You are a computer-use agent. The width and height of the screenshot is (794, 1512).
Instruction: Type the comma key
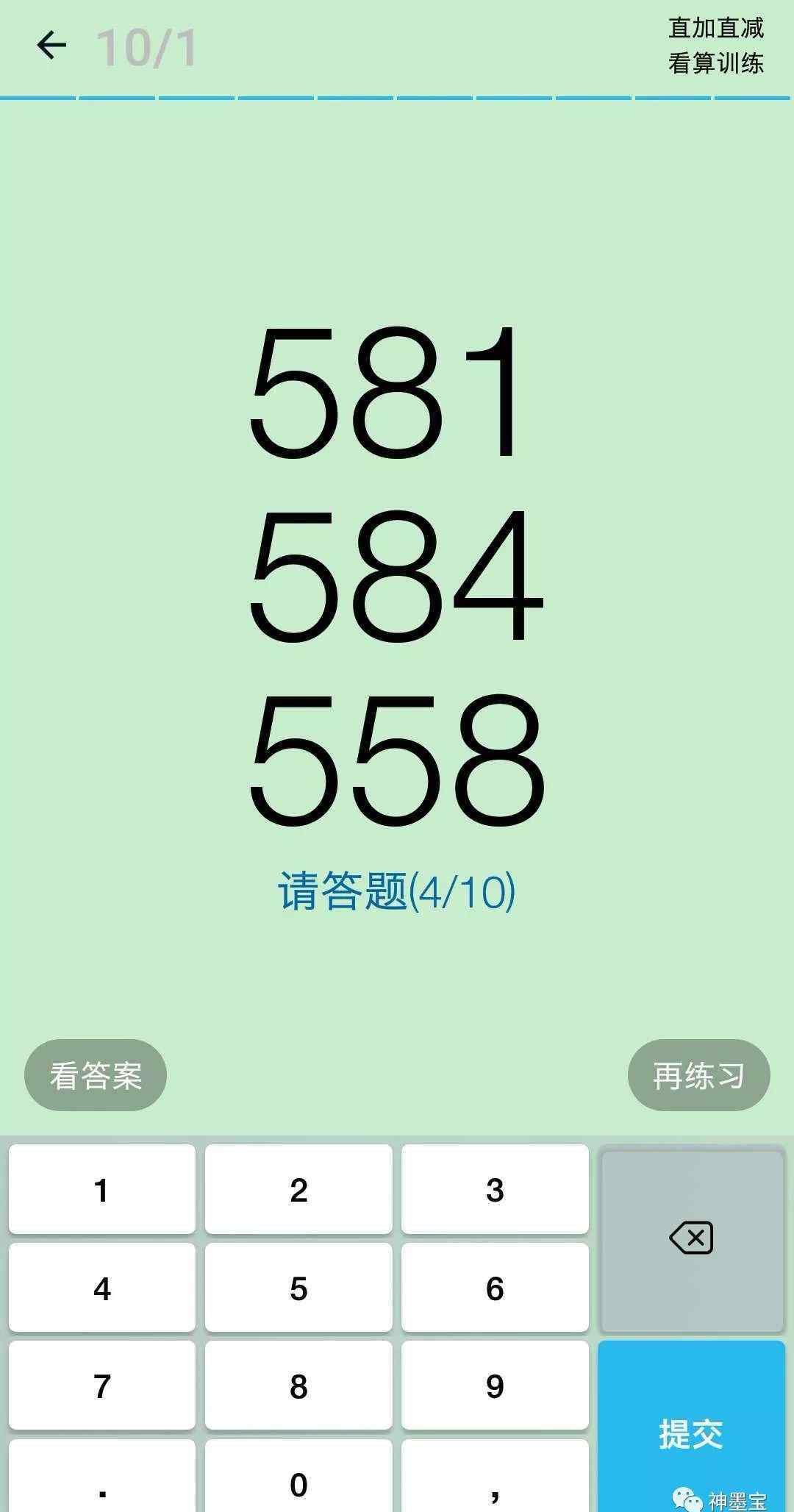[495, 1477]
